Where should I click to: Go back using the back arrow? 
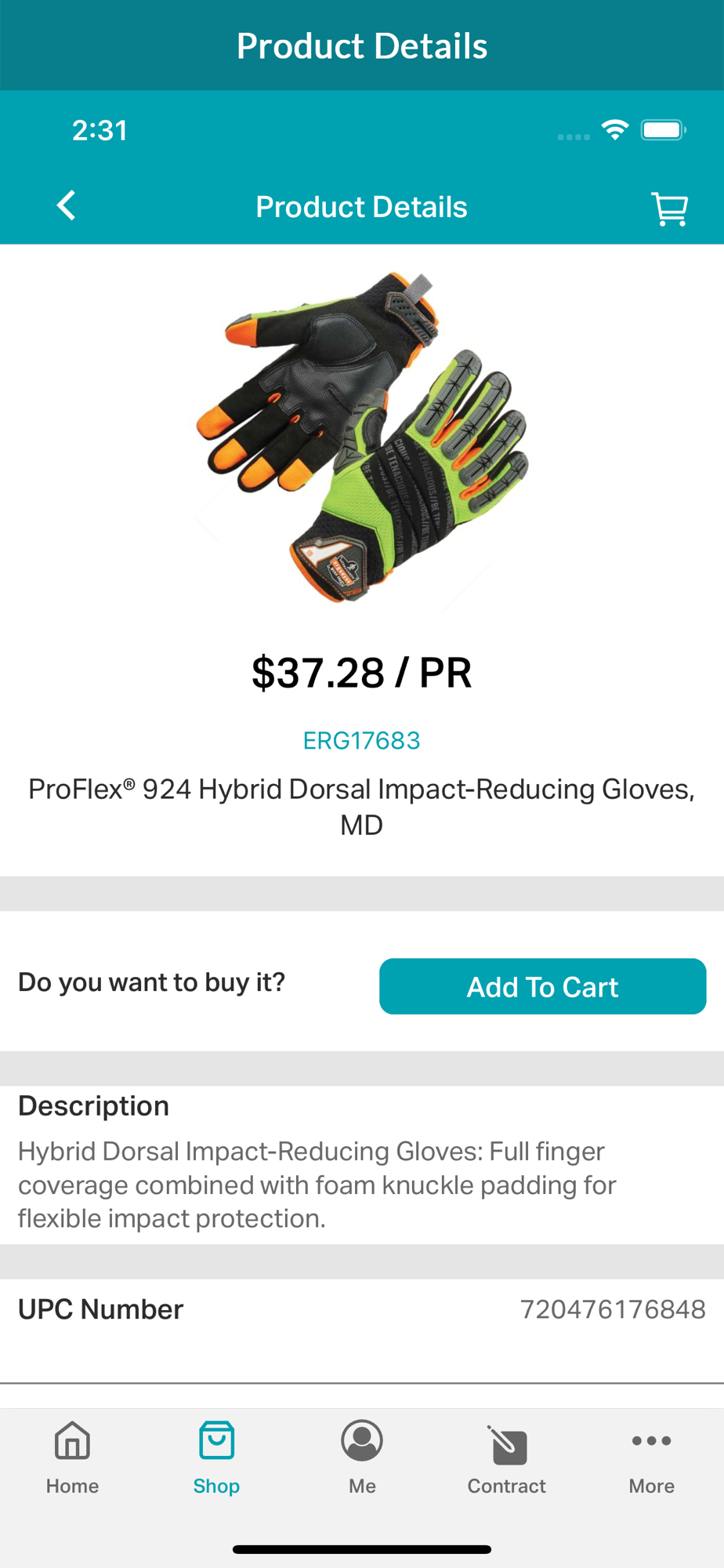(x=67, y=206)
